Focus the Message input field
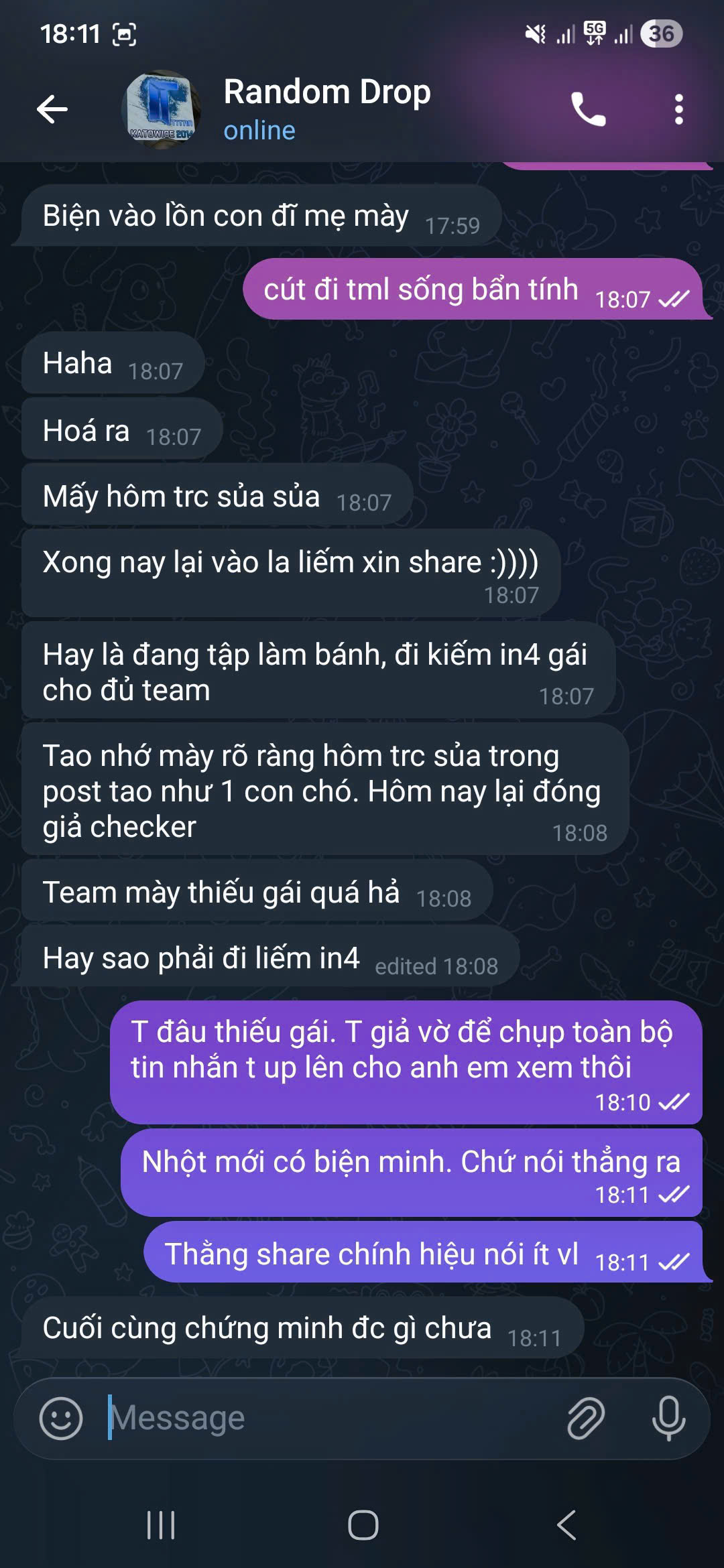This screenshot has width=724, height=1568. [322, 1419]
